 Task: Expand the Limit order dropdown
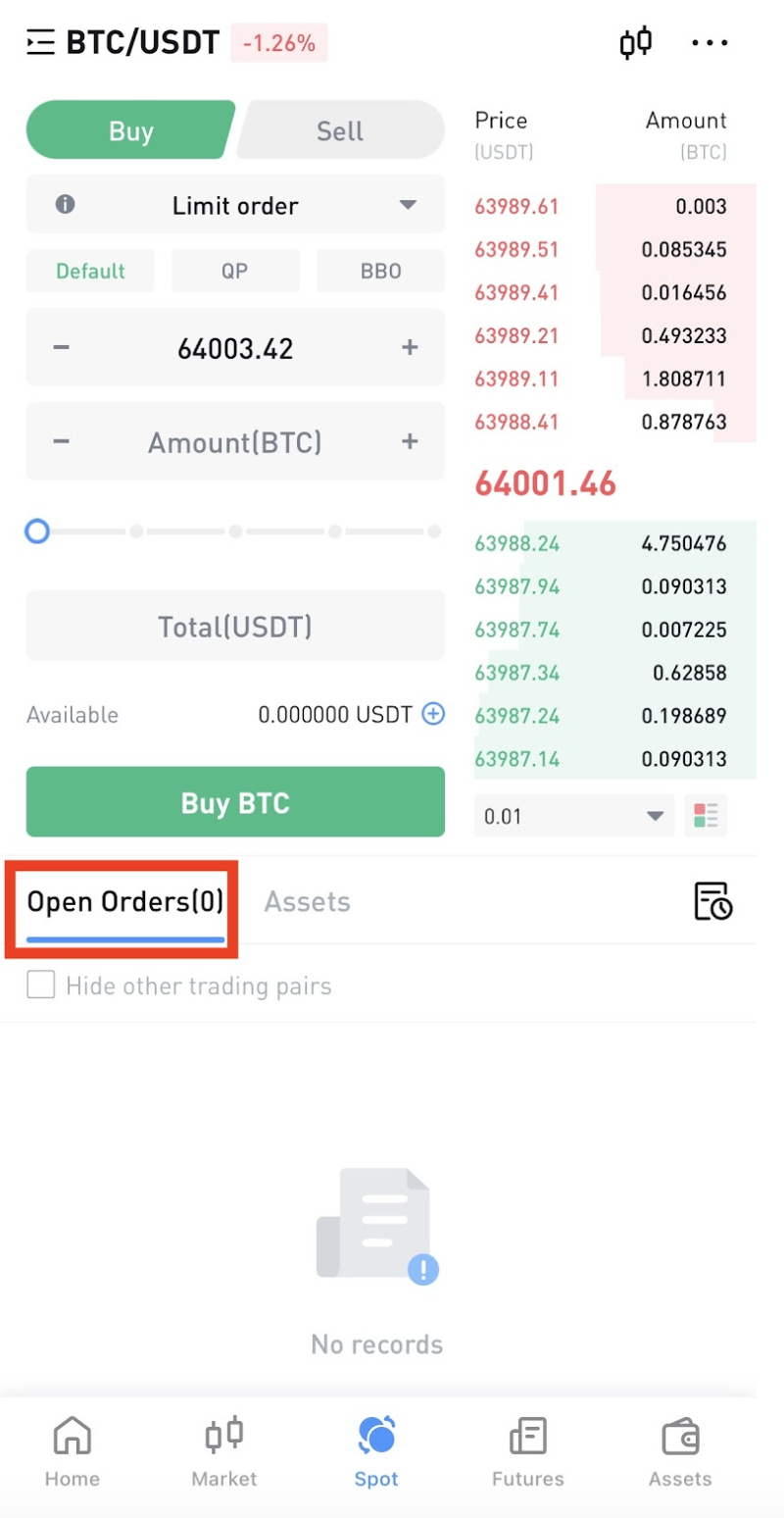click(235, 205)
